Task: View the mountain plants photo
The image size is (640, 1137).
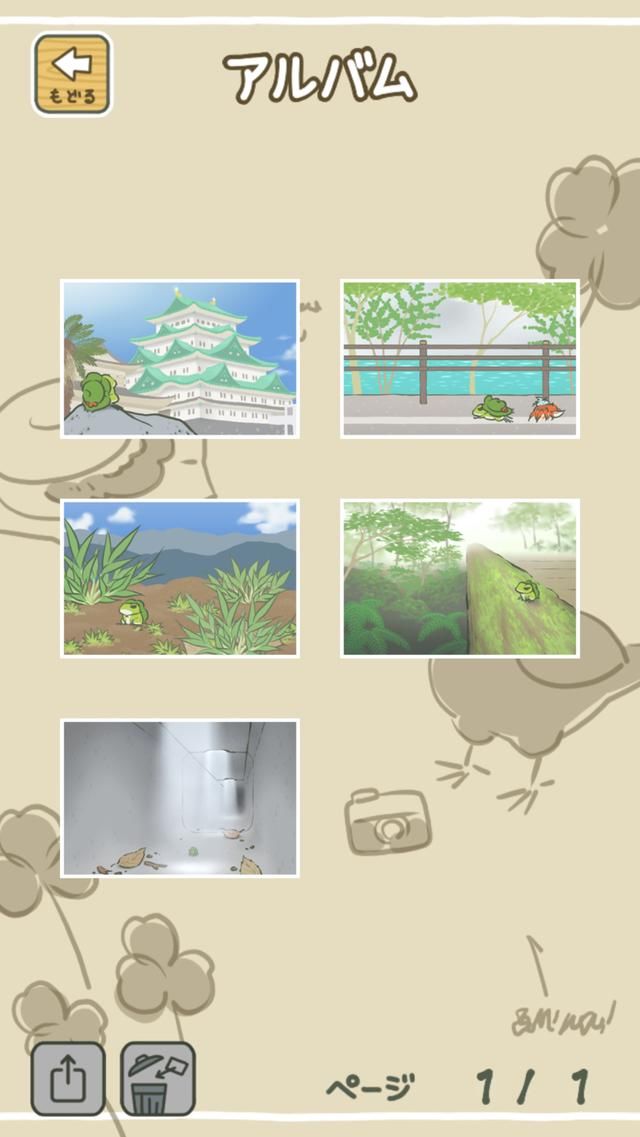Action: pyautogui.click(x=180, y=579)
